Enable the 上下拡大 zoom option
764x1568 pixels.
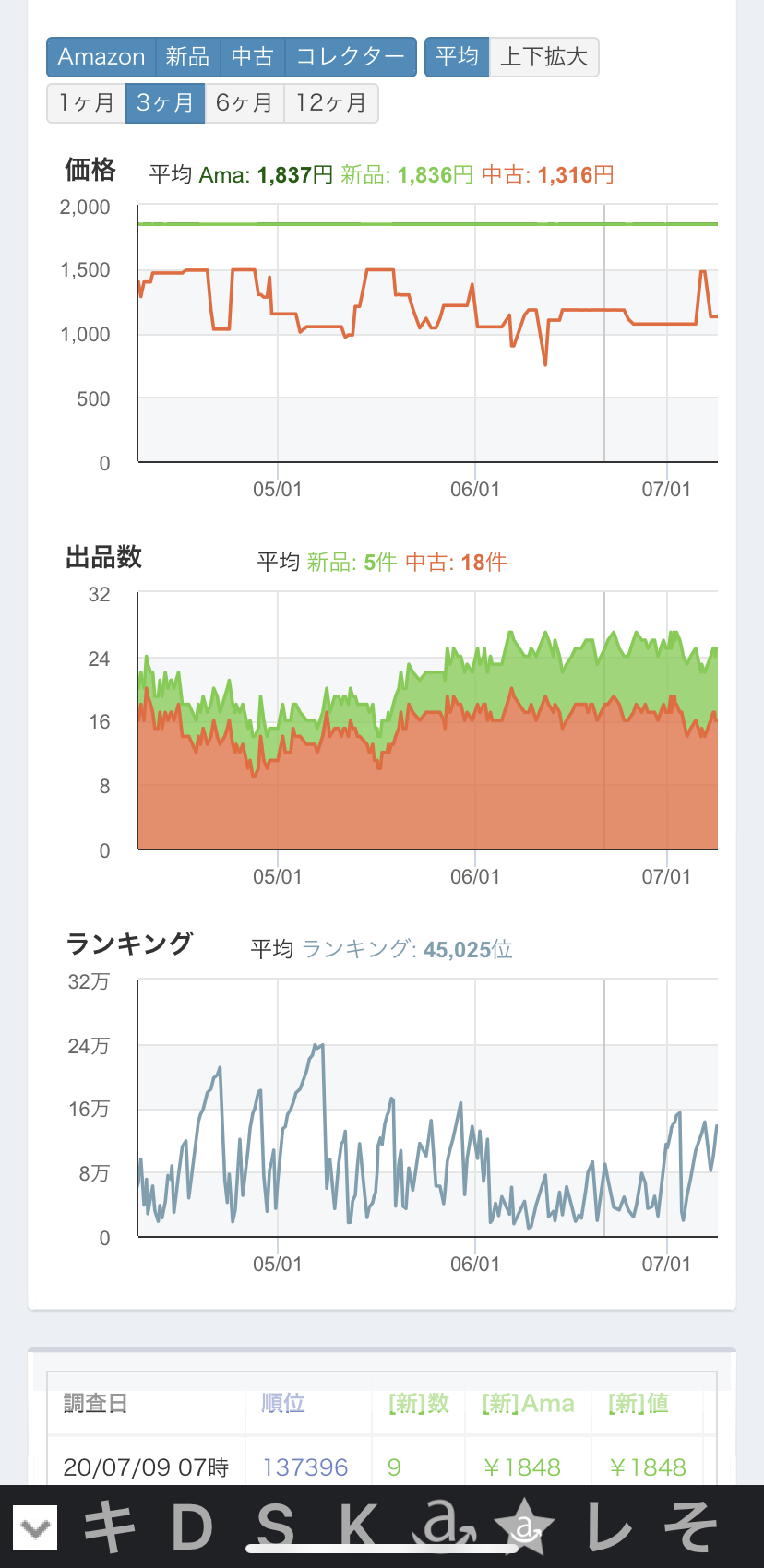click(543, 57)
